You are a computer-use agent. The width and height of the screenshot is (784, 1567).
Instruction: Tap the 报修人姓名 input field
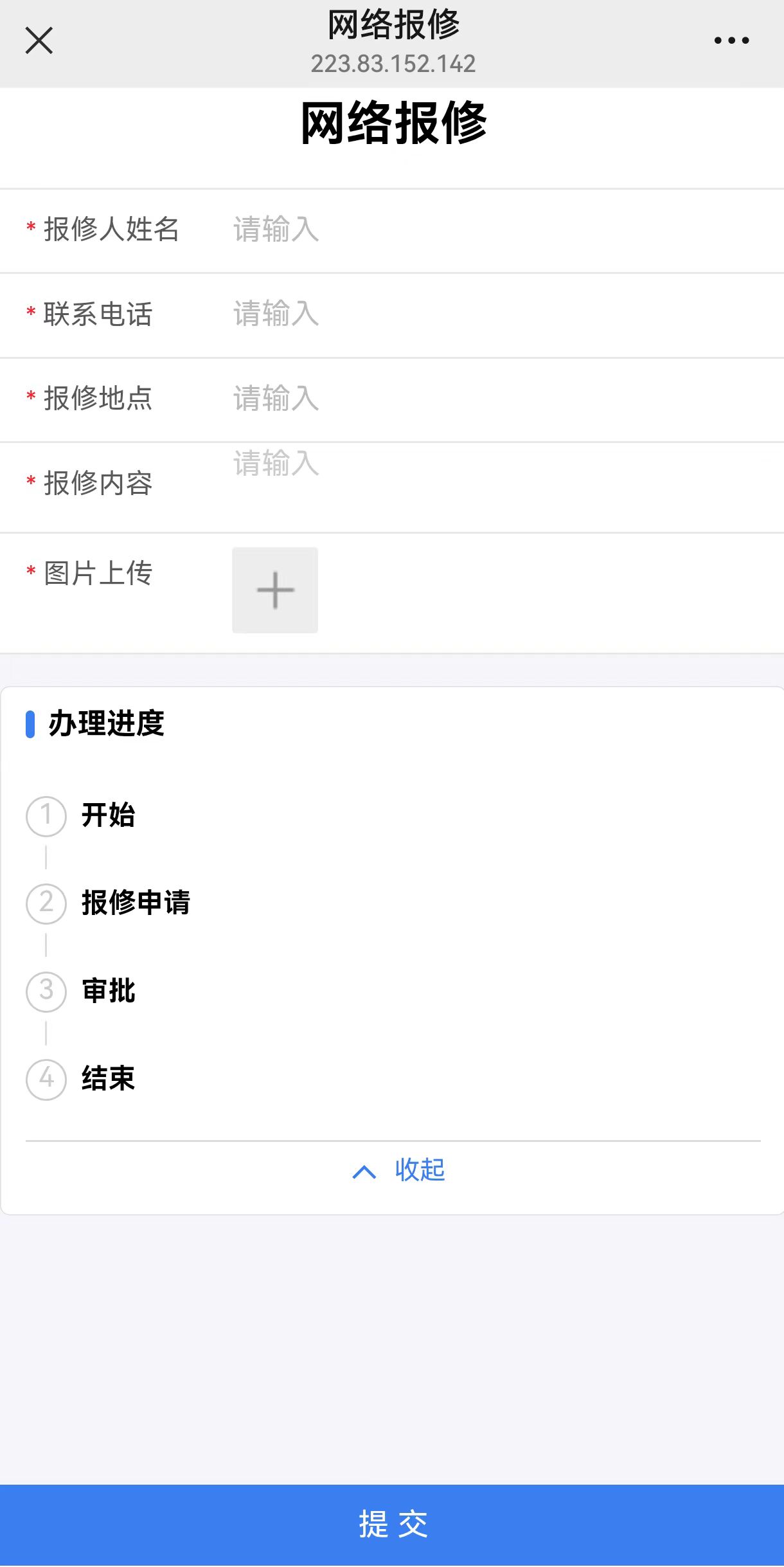click(501, 230)
